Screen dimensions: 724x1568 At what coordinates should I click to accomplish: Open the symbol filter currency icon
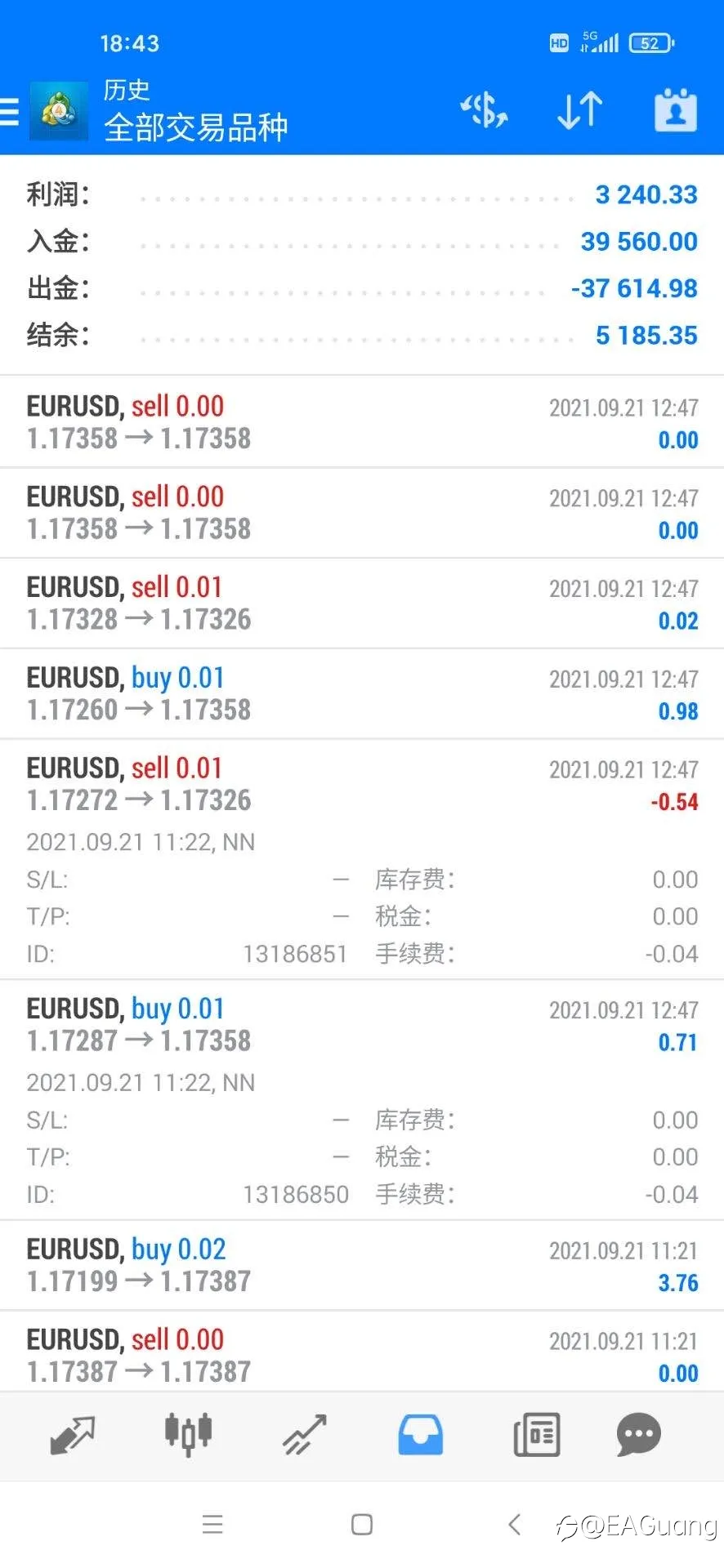pos(484,110)
